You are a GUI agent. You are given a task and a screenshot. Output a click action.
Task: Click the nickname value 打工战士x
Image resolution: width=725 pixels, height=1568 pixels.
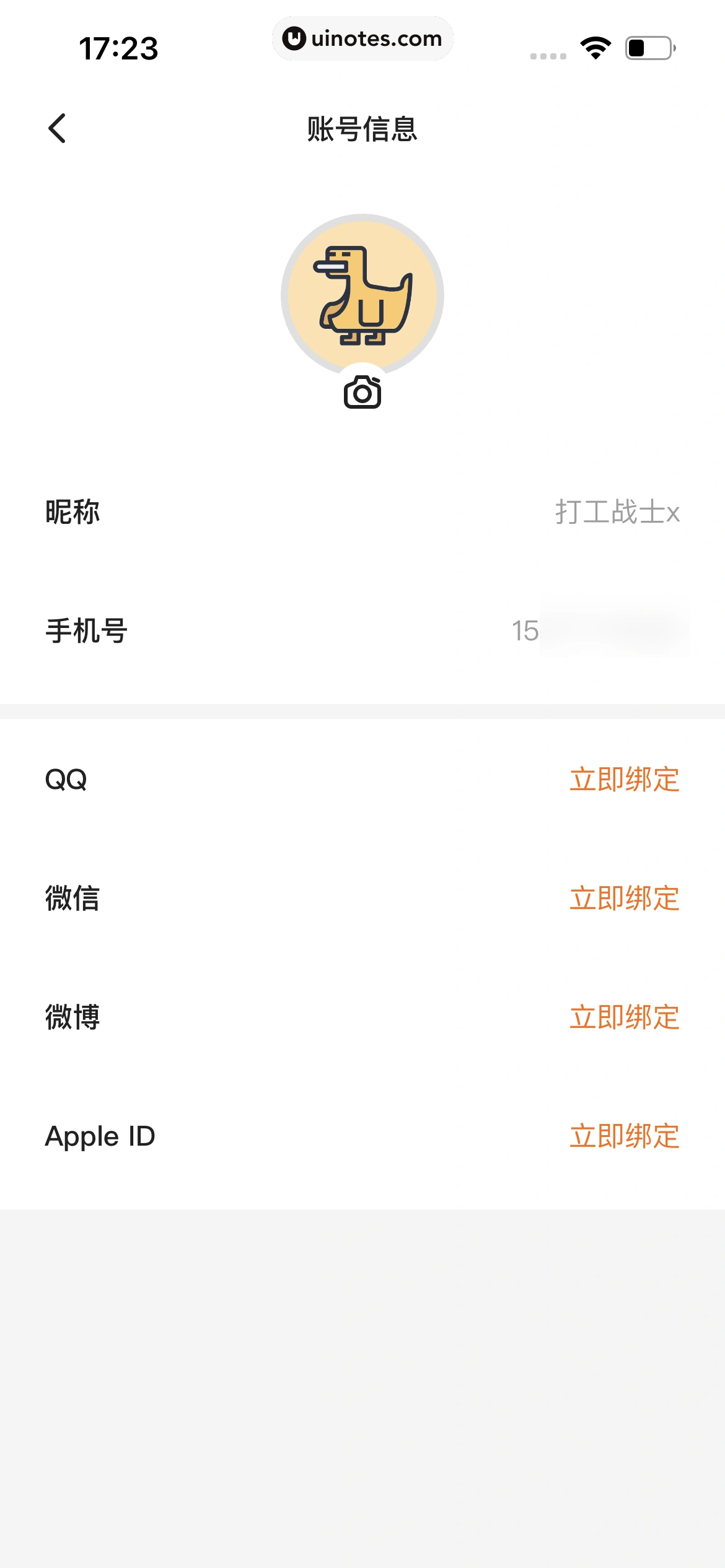(617, 510)
